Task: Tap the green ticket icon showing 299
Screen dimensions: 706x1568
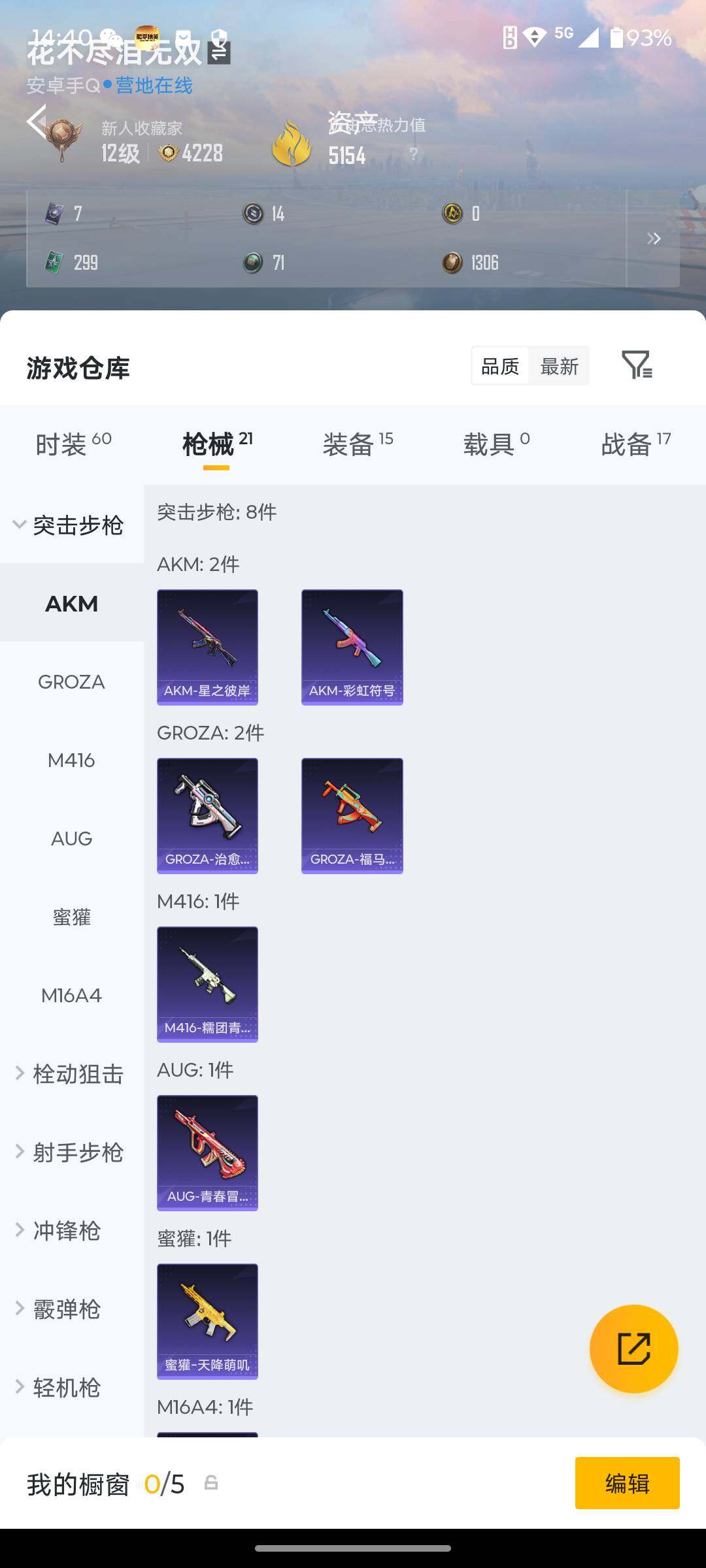Action: (54, 262)
